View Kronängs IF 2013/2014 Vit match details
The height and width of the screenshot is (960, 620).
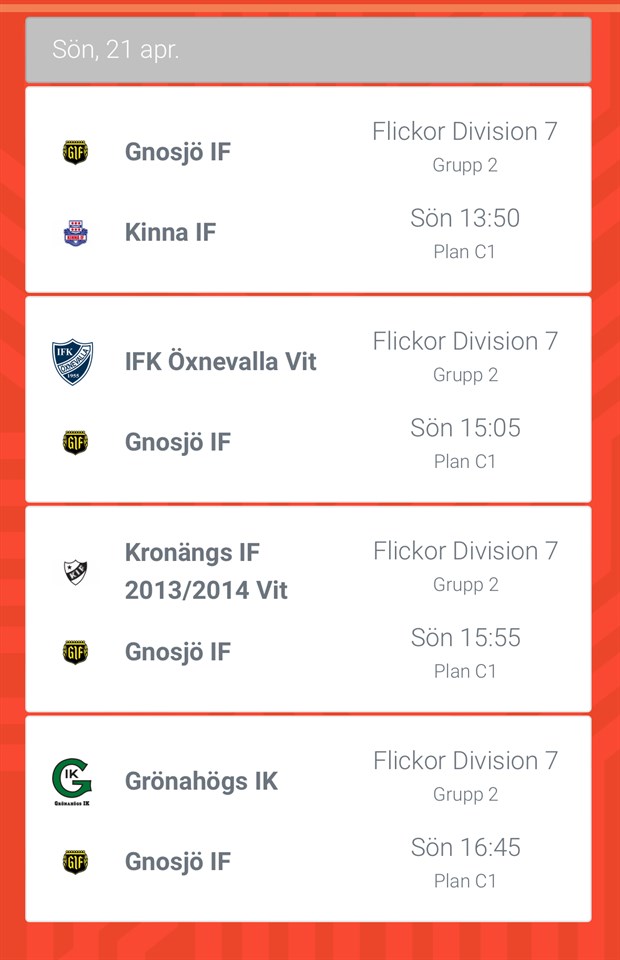(x=308, y=610)
